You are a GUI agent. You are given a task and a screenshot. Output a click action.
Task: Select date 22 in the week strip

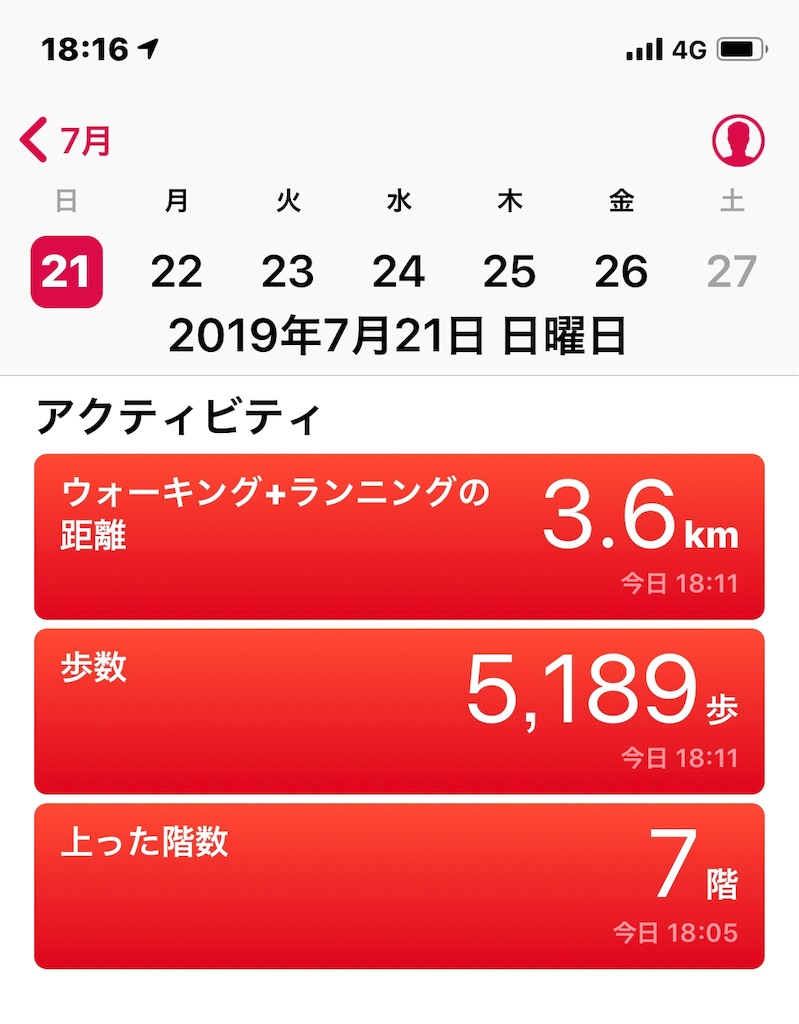177,268
